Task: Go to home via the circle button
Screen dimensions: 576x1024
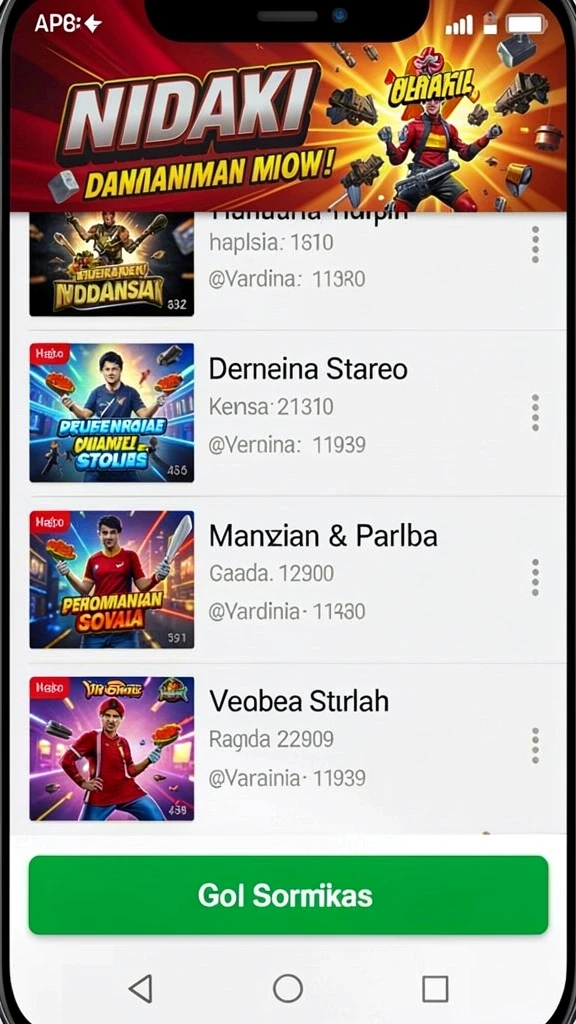Action: click(x=288, y=988)
